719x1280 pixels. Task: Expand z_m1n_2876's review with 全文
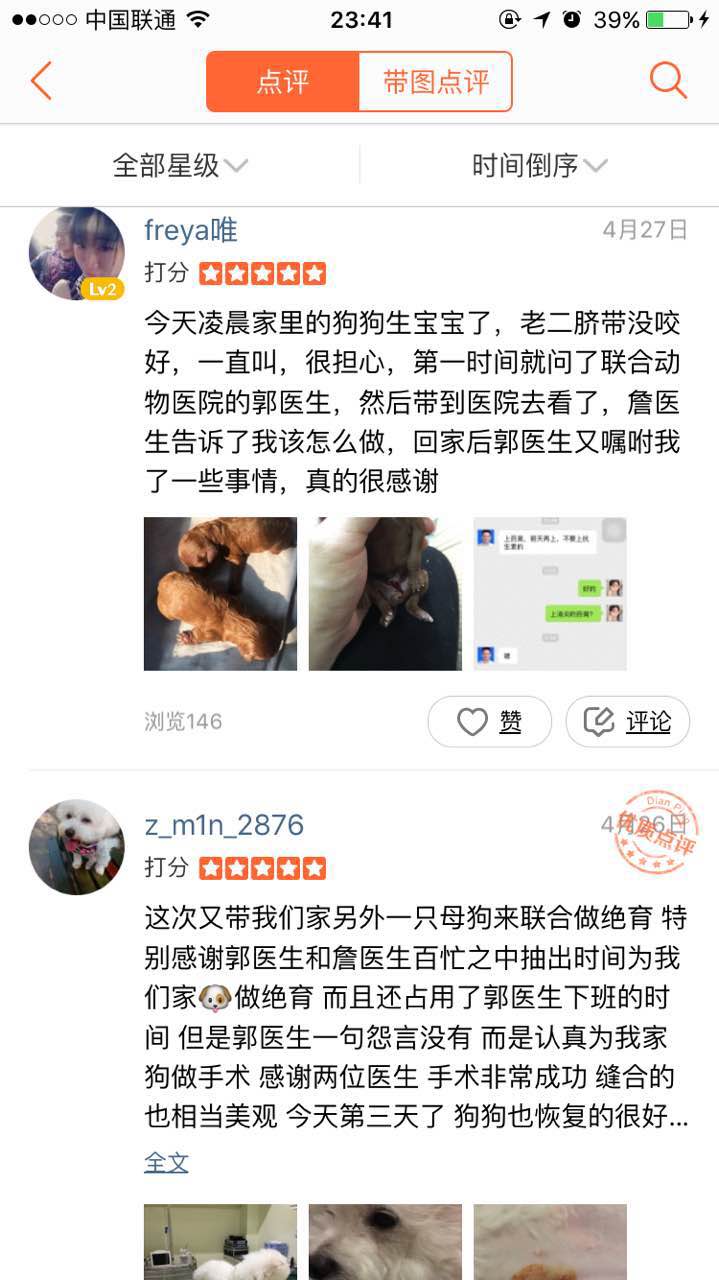166,1163
